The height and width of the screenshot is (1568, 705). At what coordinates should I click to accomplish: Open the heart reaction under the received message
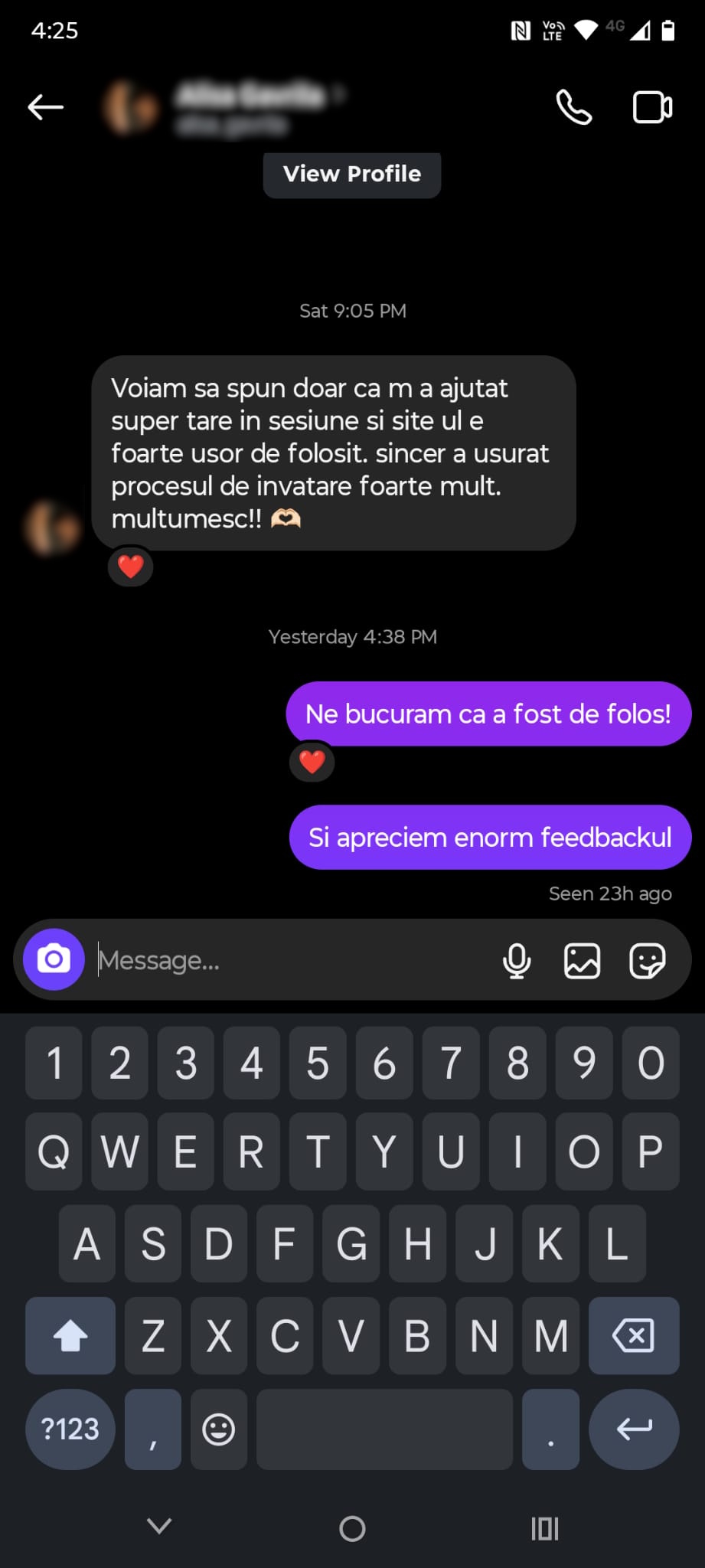pyautogui.click(x=130, y=567)
